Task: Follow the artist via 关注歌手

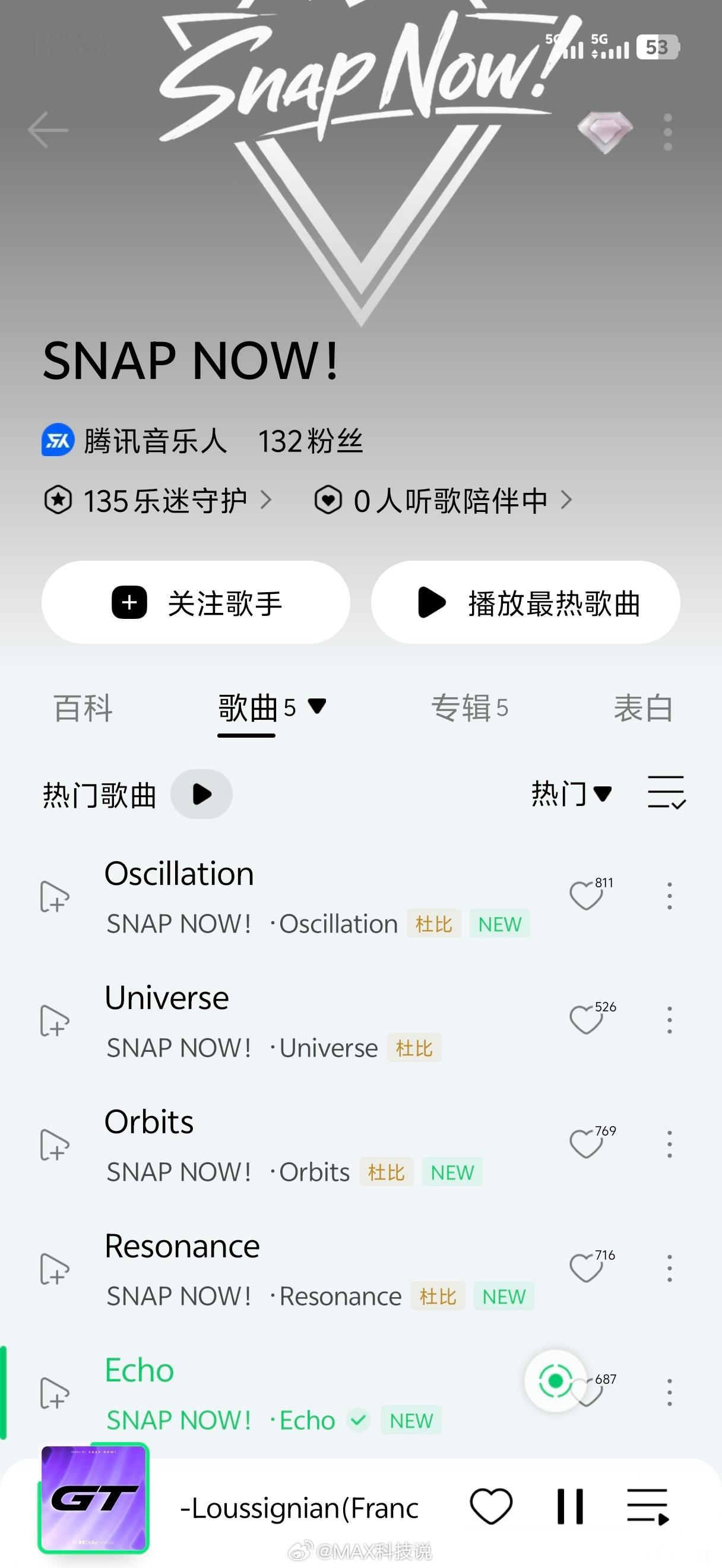Action: [x=196, y=603]
